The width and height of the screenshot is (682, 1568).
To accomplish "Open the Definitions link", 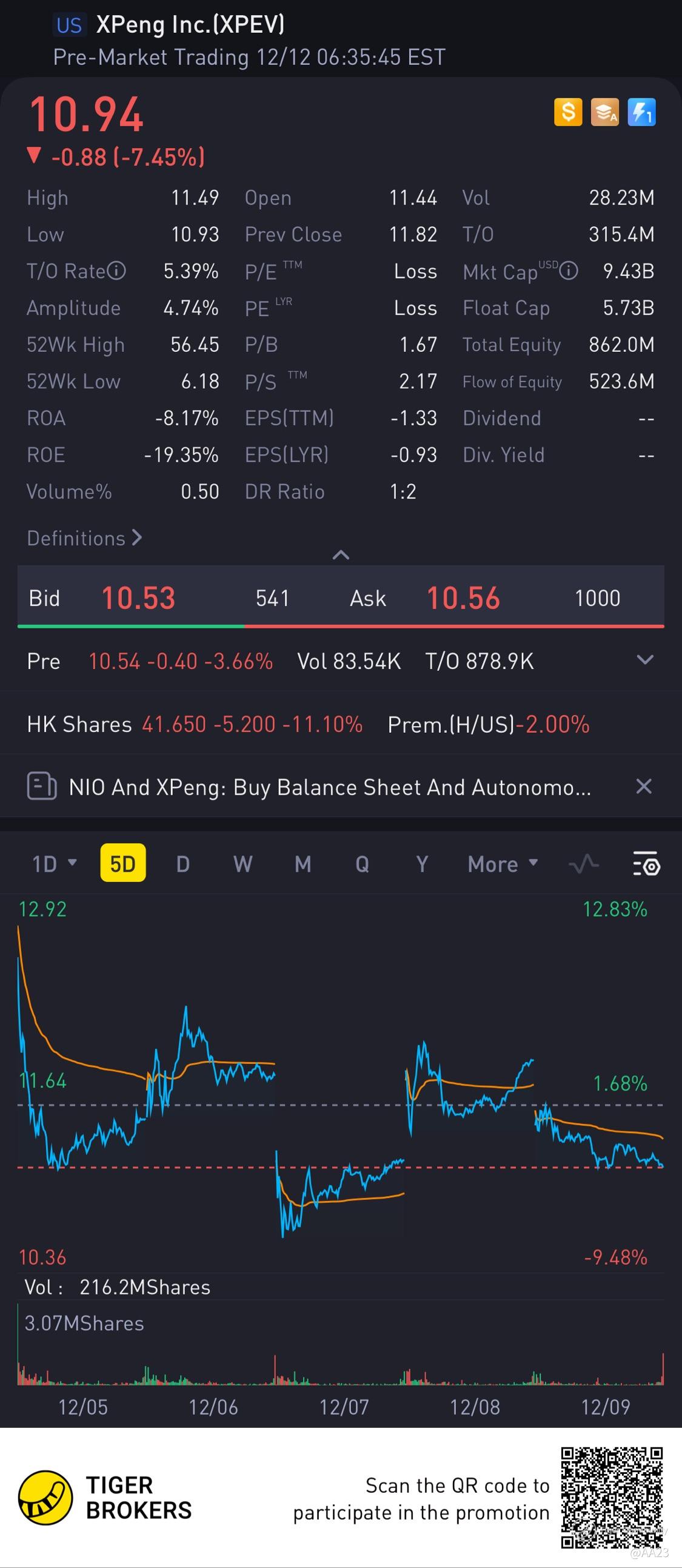I will pyautogui.click(x=84, y=538).
